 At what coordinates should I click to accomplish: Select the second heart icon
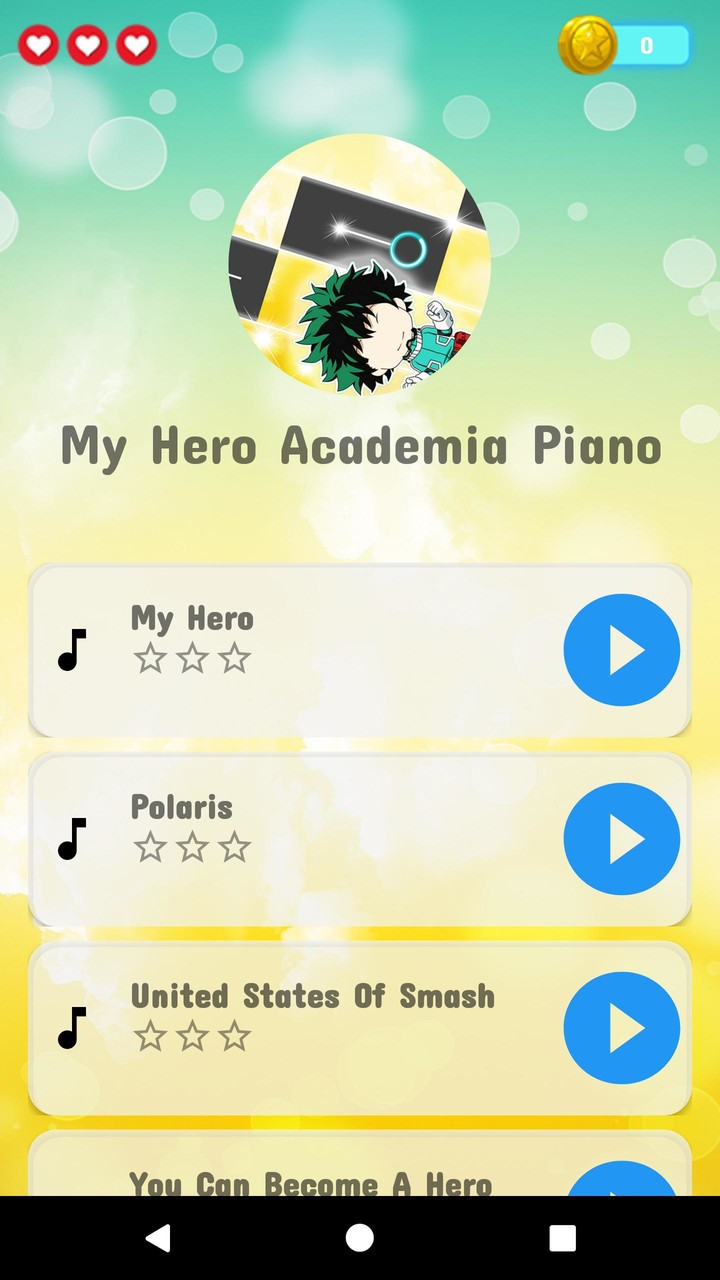click(87, 44)
